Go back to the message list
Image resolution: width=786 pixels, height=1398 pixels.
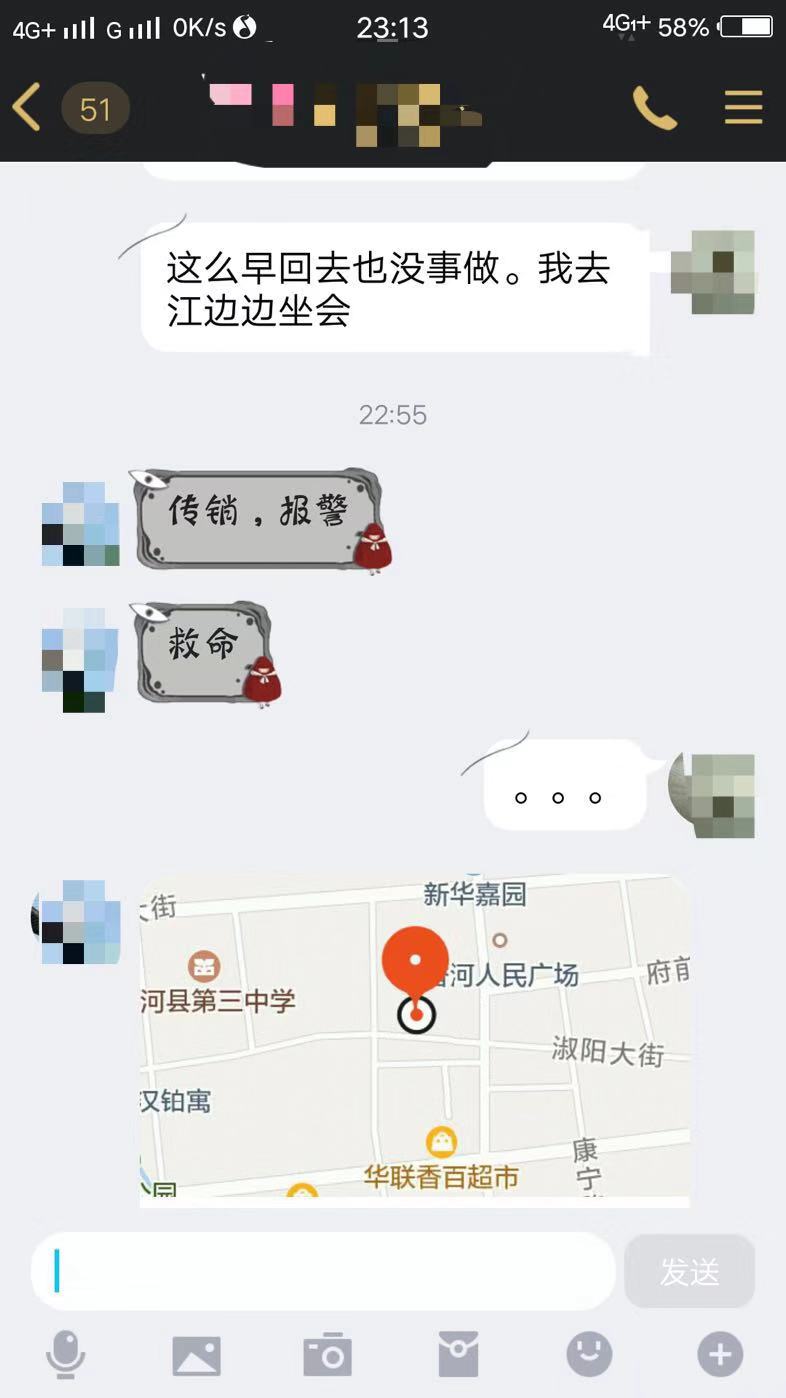point(28,107)
